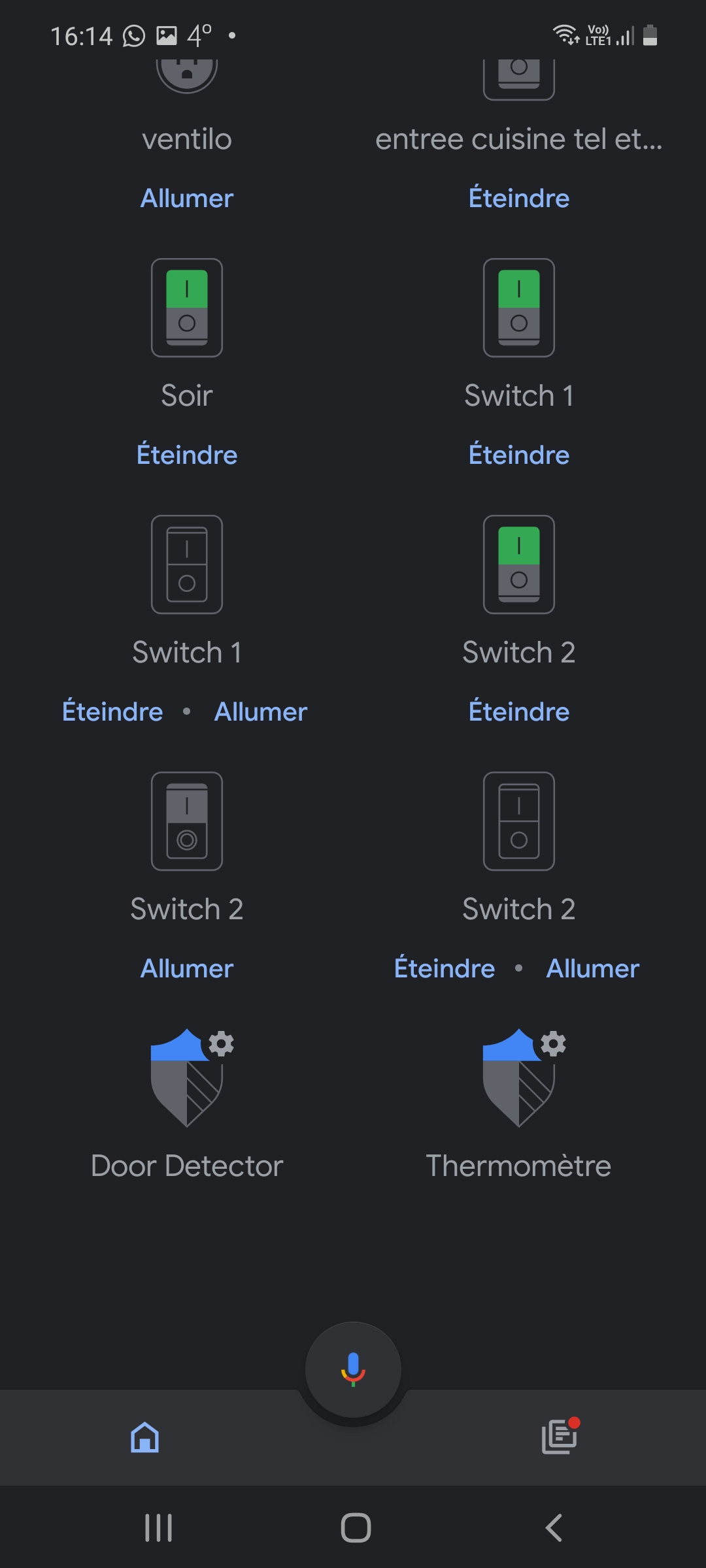Viewport: 706px width, 1568px height.
Task: Activate the Google Assistant microphone
Action: pos(353,1369)
